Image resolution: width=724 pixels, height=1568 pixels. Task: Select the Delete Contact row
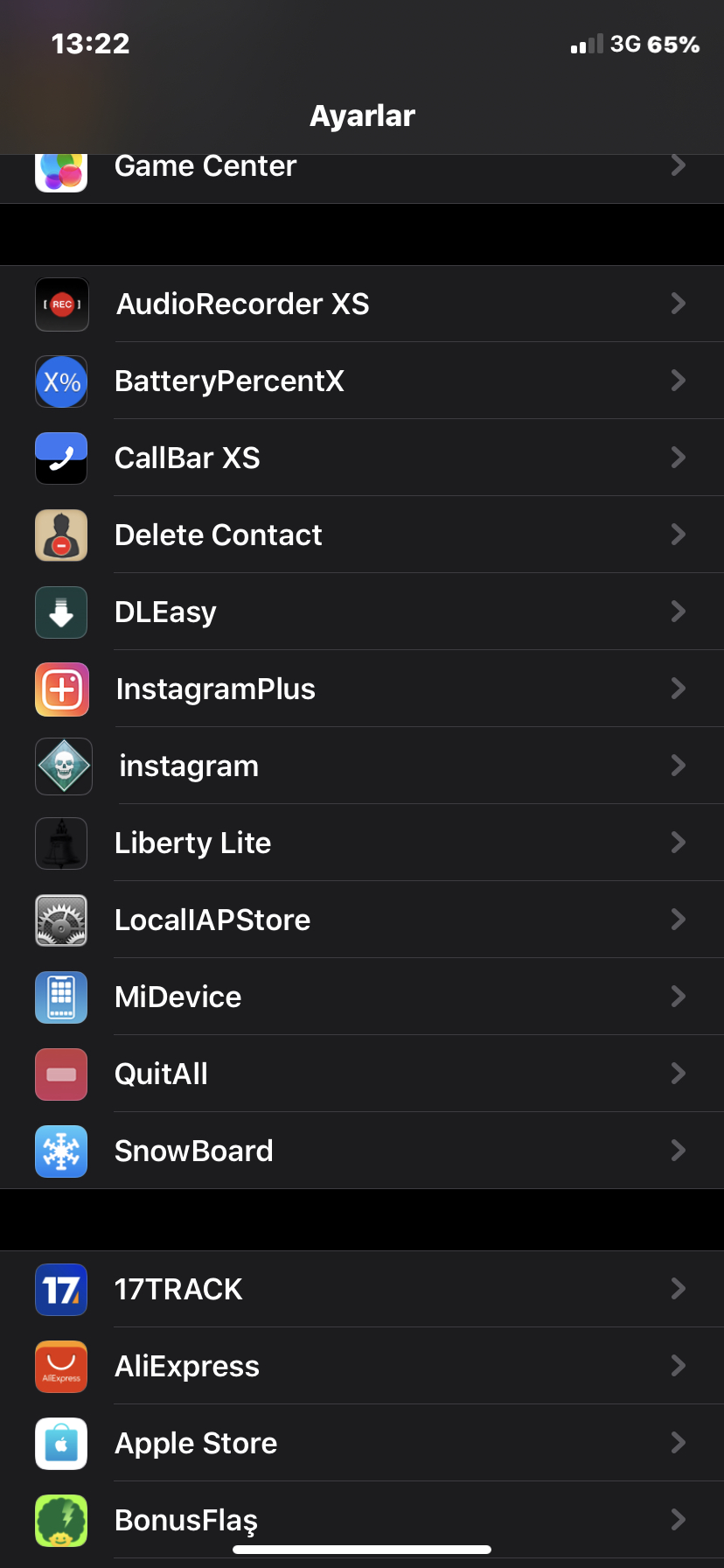tap(362, 535)
